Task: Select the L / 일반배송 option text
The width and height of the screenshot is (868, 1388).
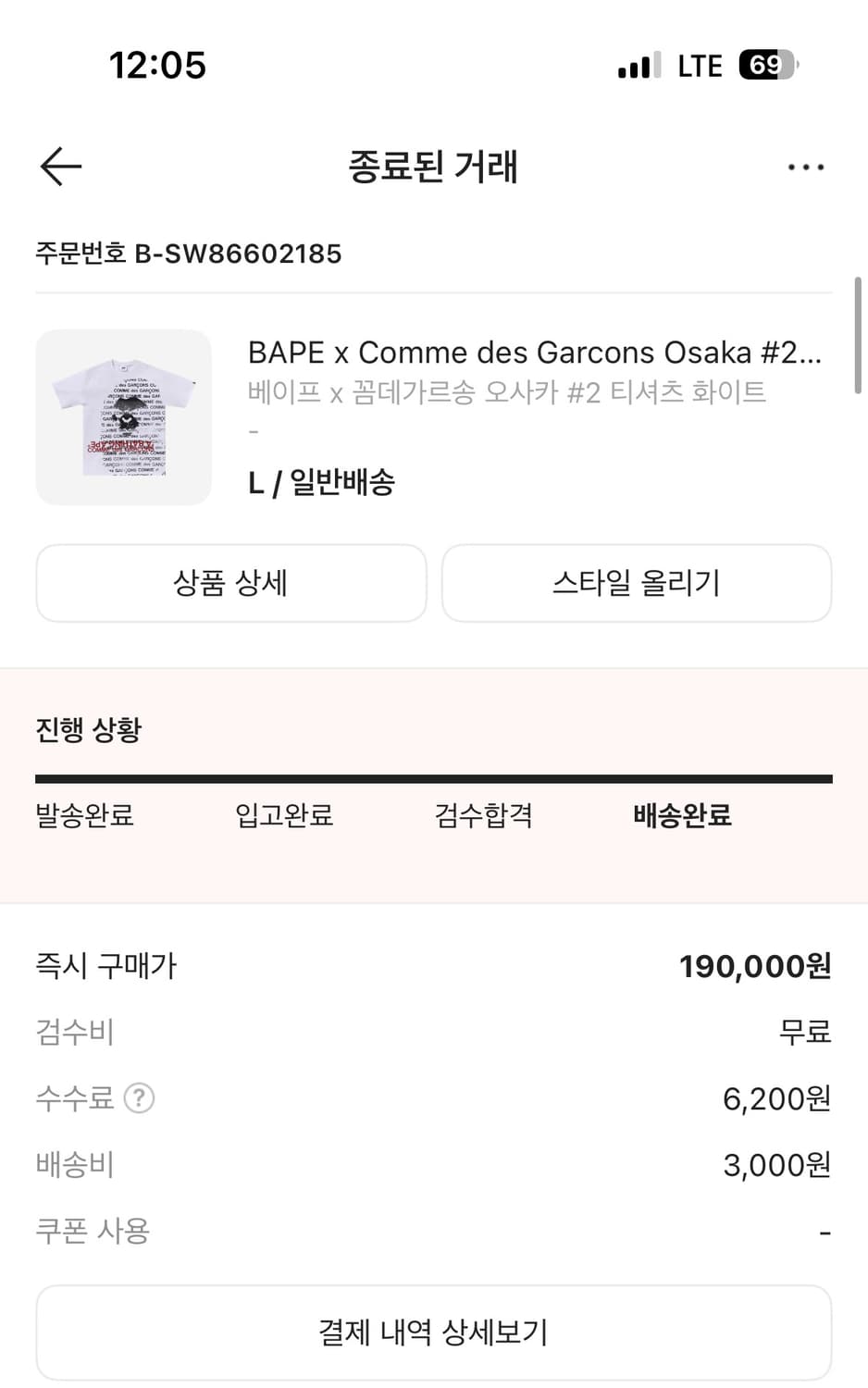Action: [x=322, y=481]
